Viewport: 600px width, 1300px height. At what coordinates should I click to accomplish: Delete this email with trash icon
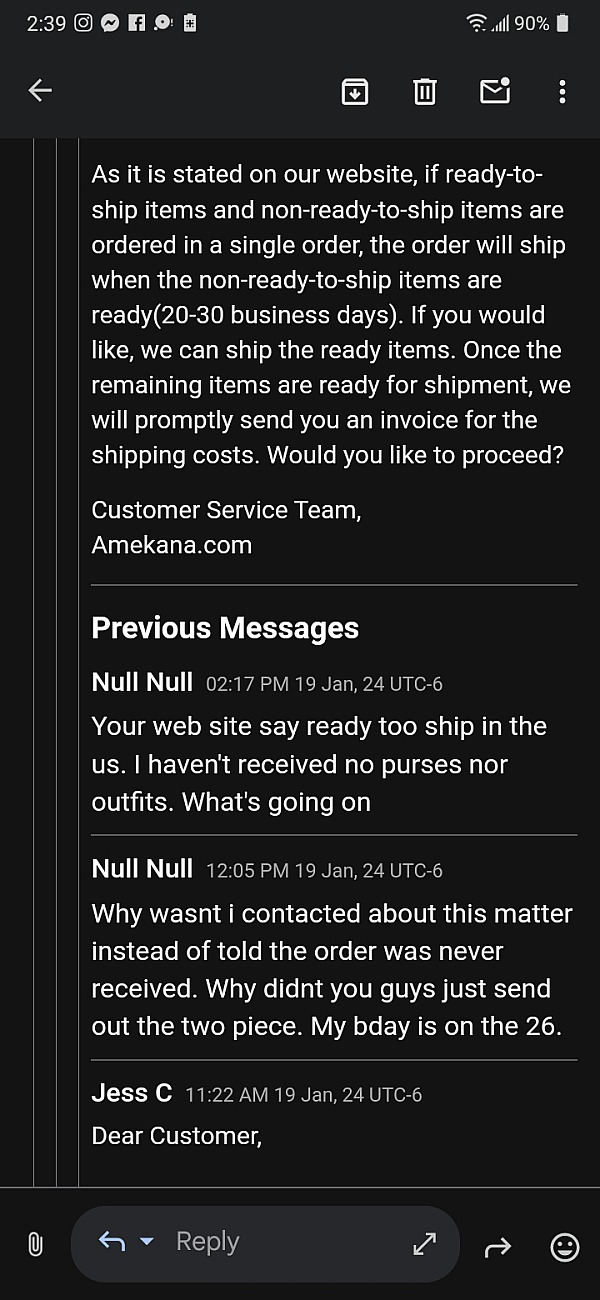(x=425, y=91)
